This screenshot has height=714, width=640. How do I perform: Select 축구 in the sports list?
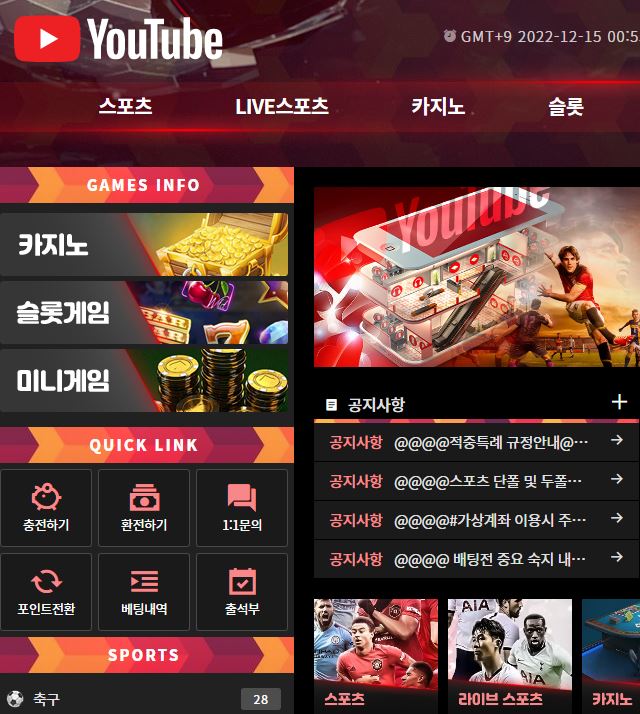click(46, 699)
